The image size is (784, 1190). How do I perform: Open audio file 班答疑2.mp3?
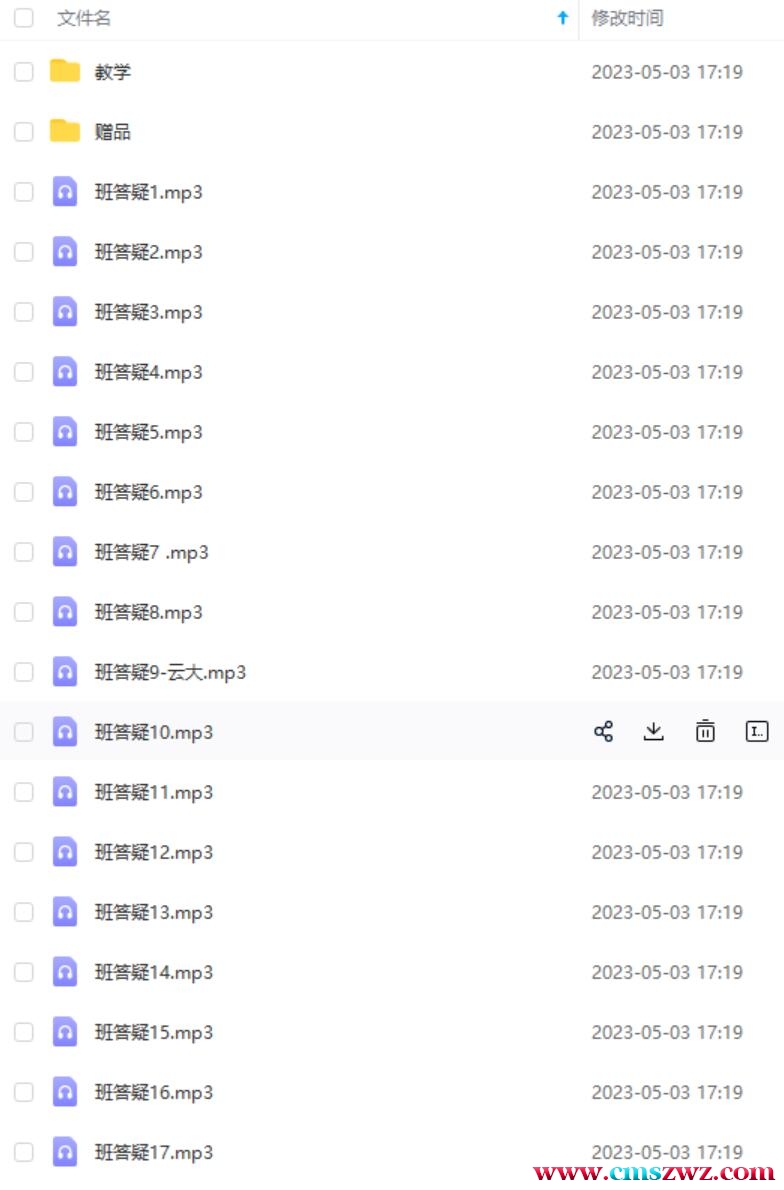148,252
